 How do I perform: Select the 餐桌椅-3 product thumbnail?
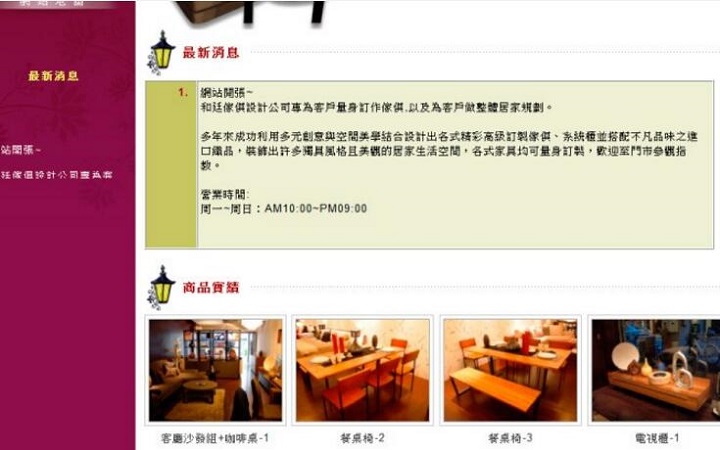coord(508,371)
